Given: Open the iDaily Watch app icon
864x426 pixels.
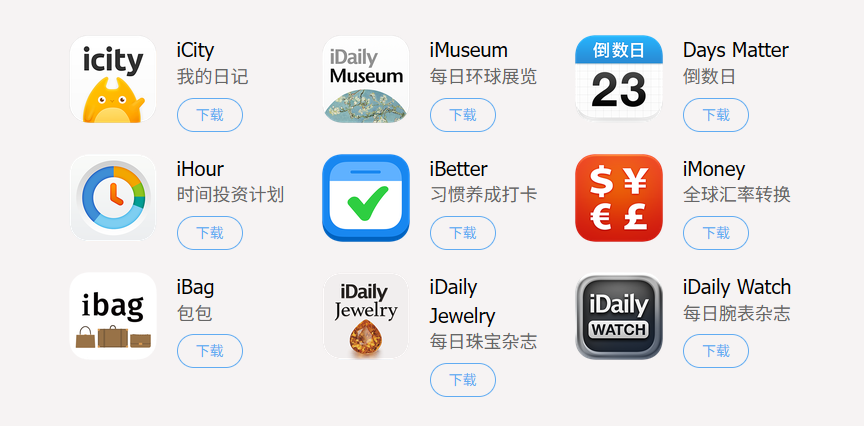Looking at the screenshot, I should click(619, 315).
